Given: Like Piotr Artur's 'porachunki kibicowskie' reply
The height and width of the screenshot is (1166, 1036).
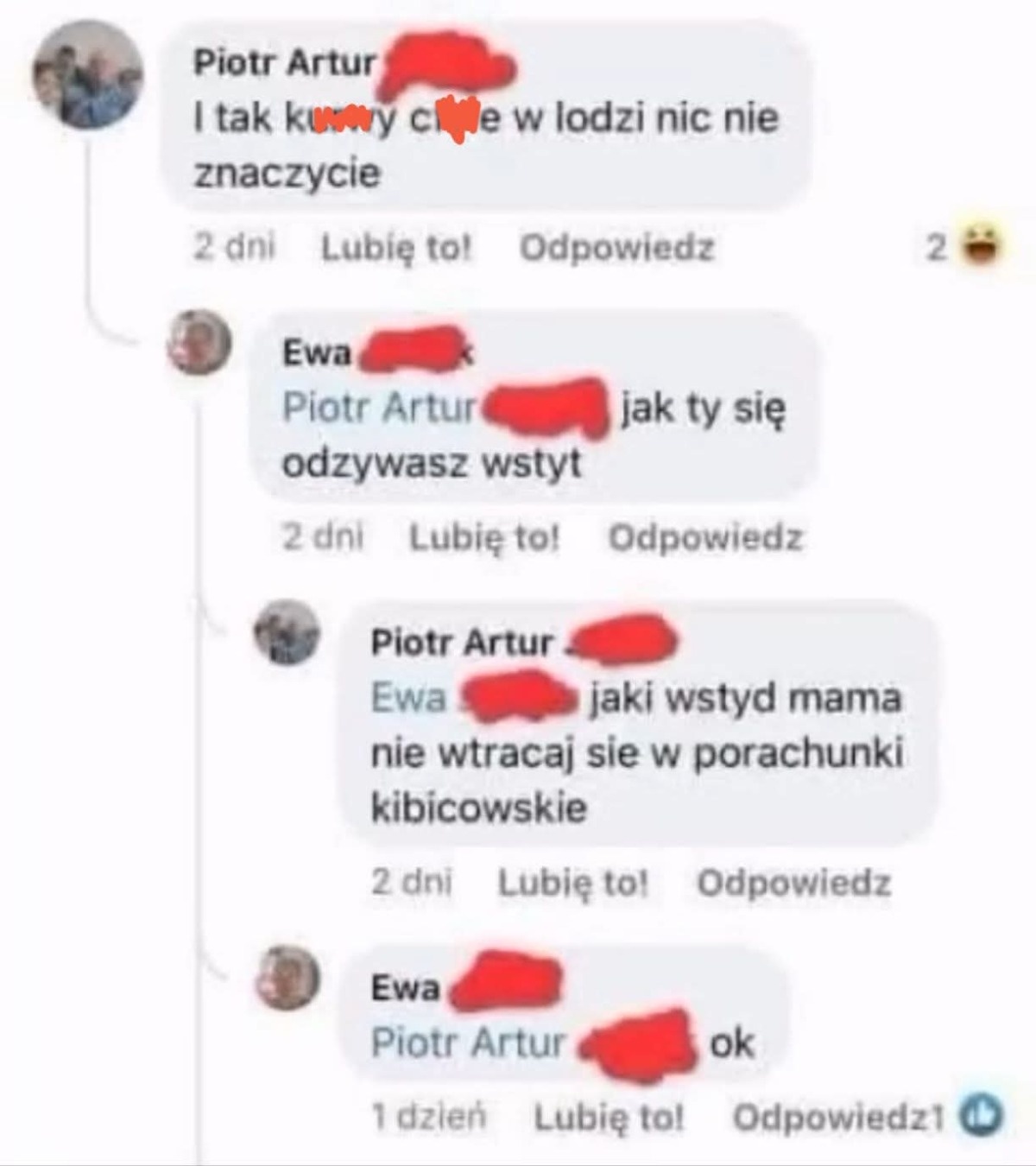Looking at the screenshot, I should (572, 883).
